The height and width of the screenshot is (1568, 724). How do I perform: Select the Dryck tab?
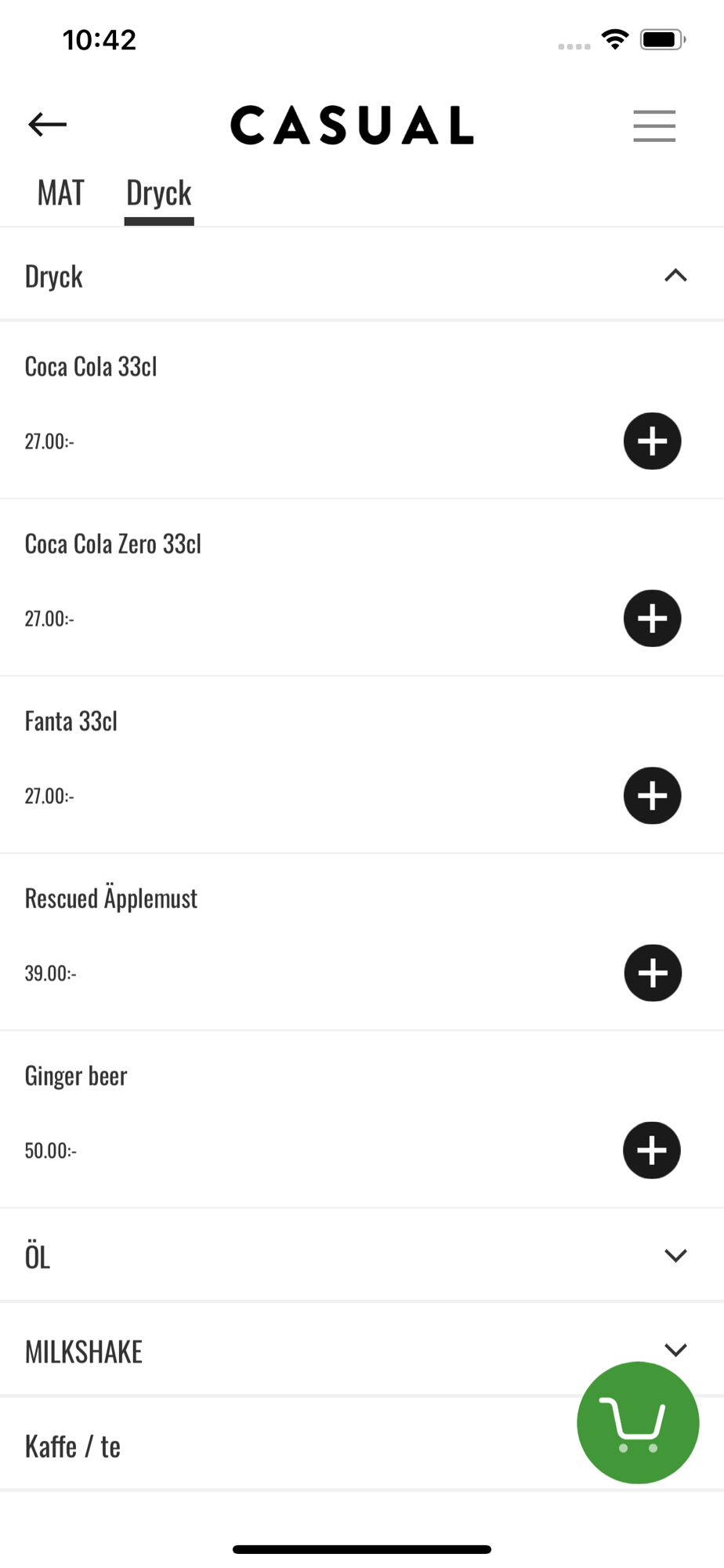tap(159, 194)
